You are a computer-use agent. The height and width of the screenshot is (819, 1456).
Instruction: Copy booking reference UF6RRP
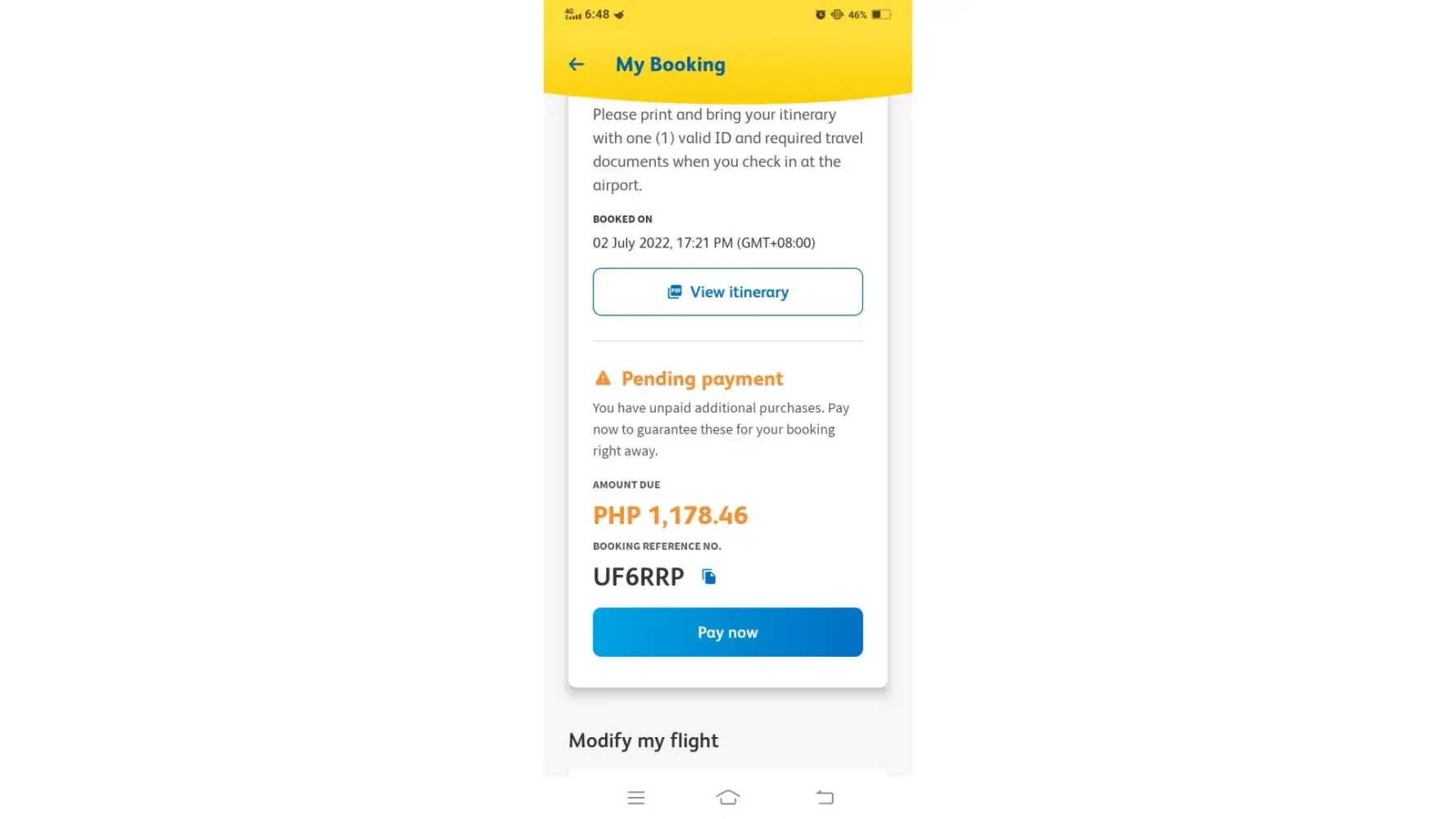709,577
